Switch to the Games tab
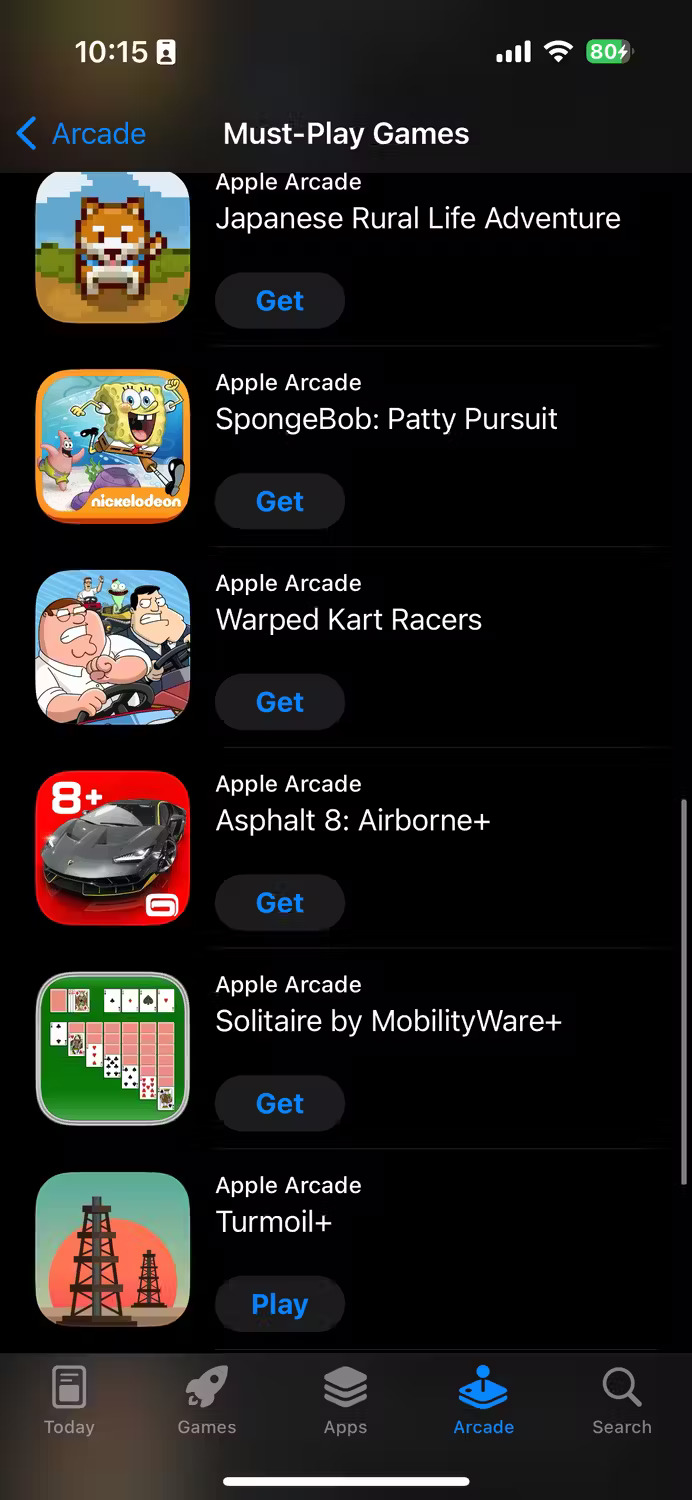Screen dimensions: 692x1500 click(207, 1401)
